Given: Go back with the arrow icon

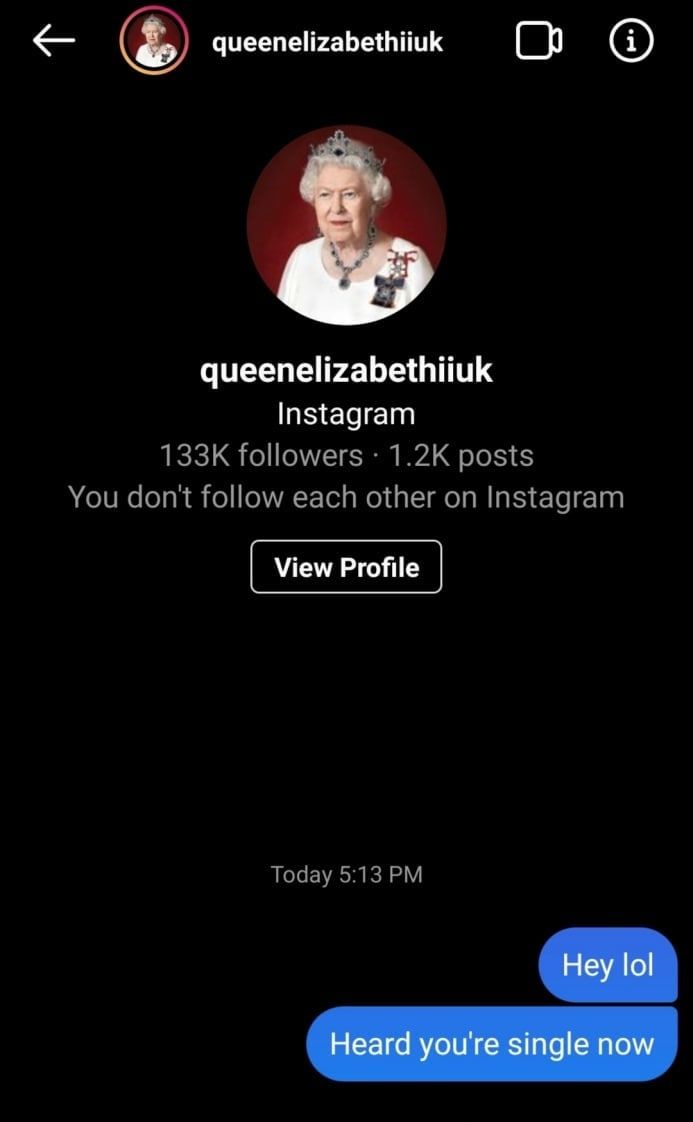Looking at the screenshot, I should [x=54, y=41].
